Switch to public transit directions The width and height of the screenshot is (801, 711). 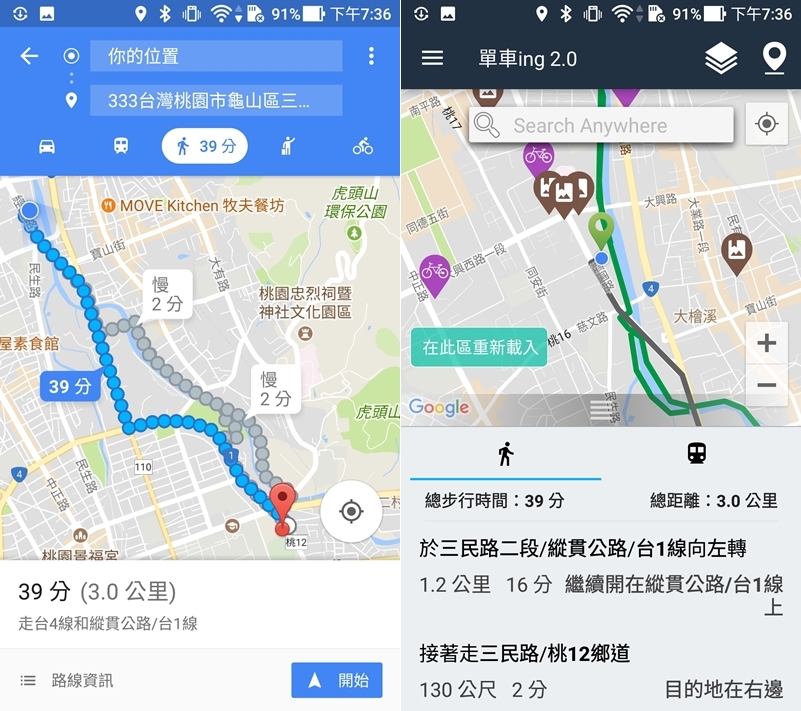120,146
